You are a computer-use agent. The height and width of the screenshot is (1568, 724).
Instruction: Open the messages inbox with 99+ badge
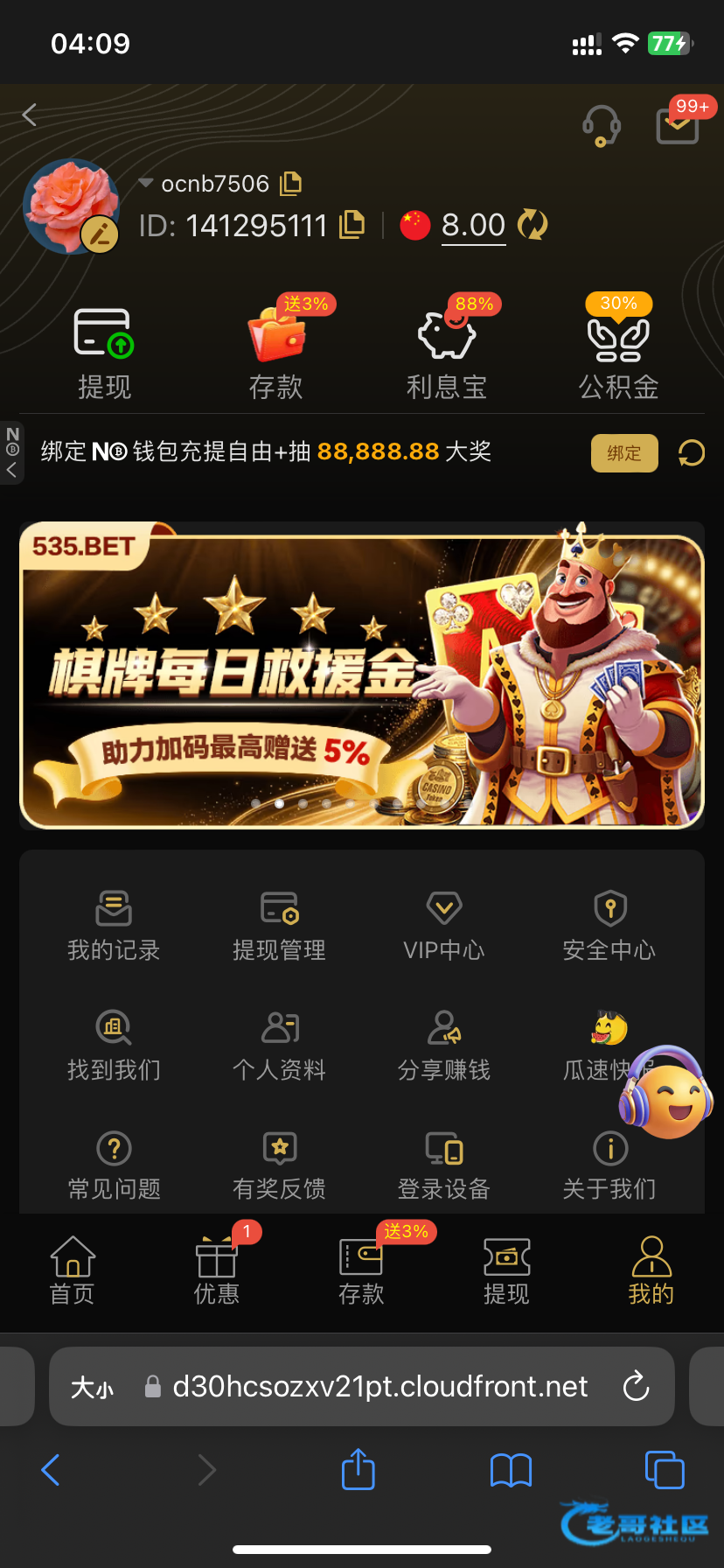click(x=678, y=125)
